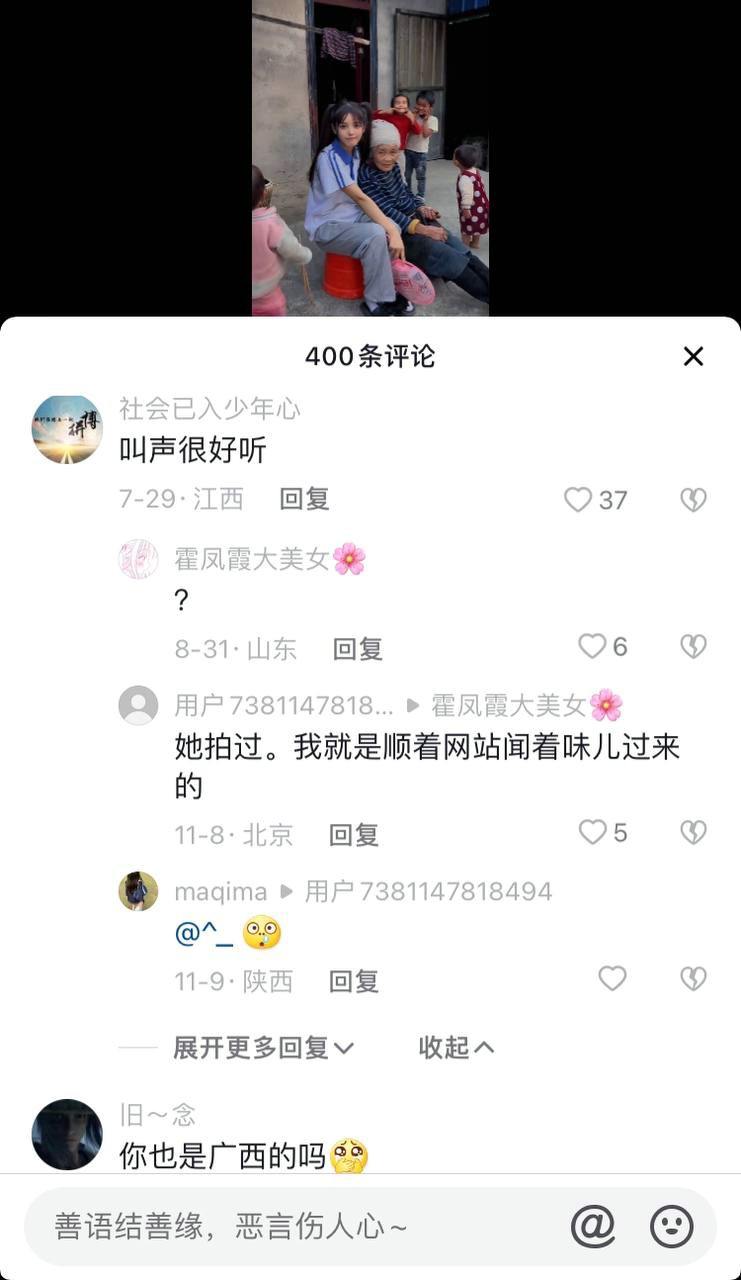Close the 400条评论 comments panel

click(693, 356)
